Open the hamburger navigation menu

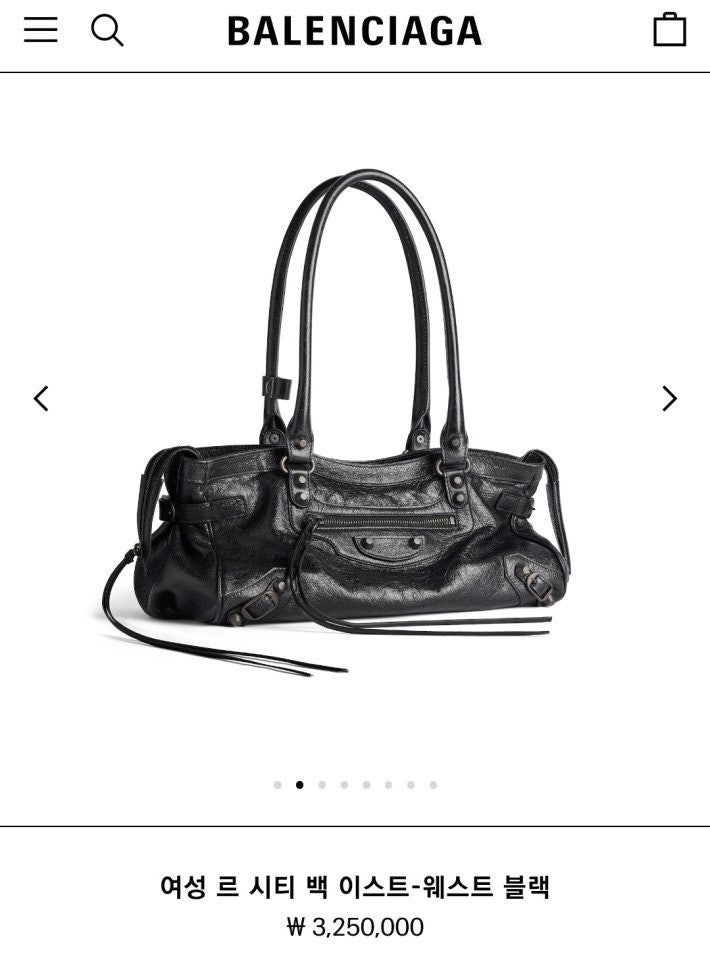(x=41, y=31)
